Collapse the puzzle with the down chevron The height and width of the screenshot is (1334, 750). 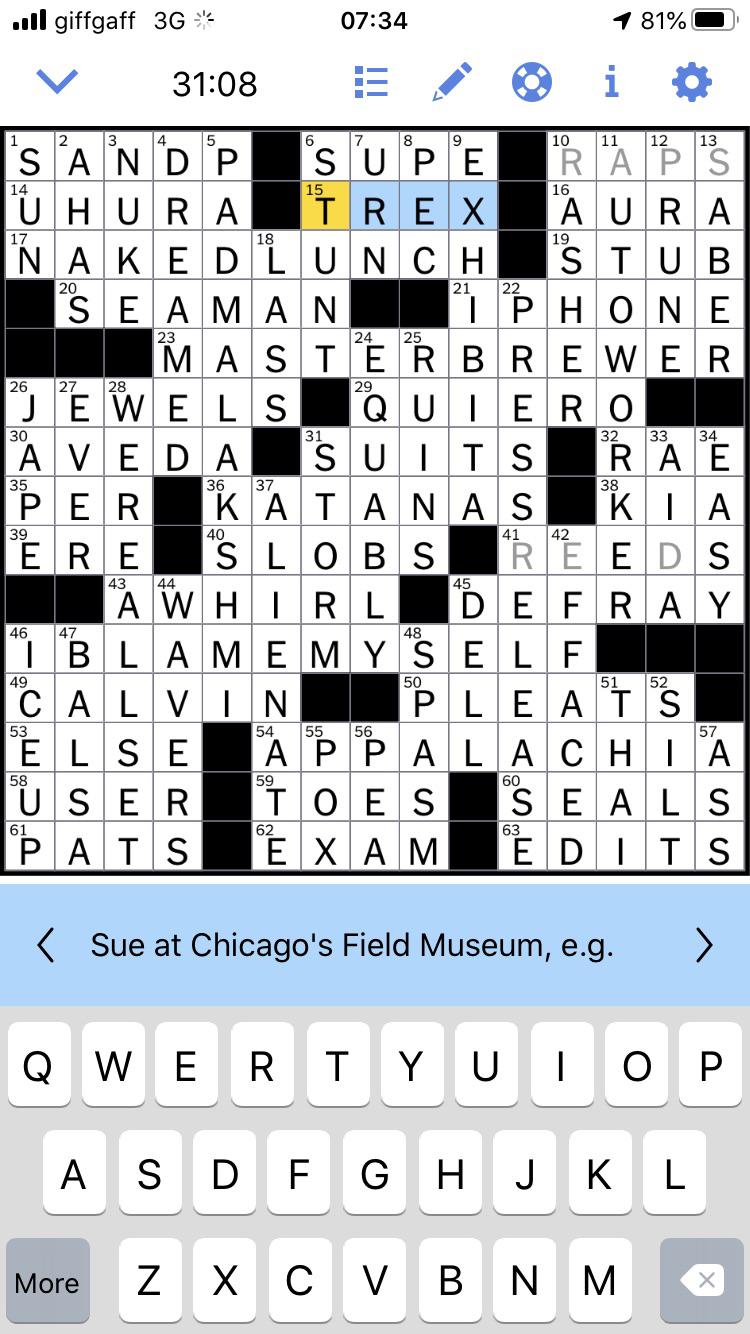click(56, 82)
